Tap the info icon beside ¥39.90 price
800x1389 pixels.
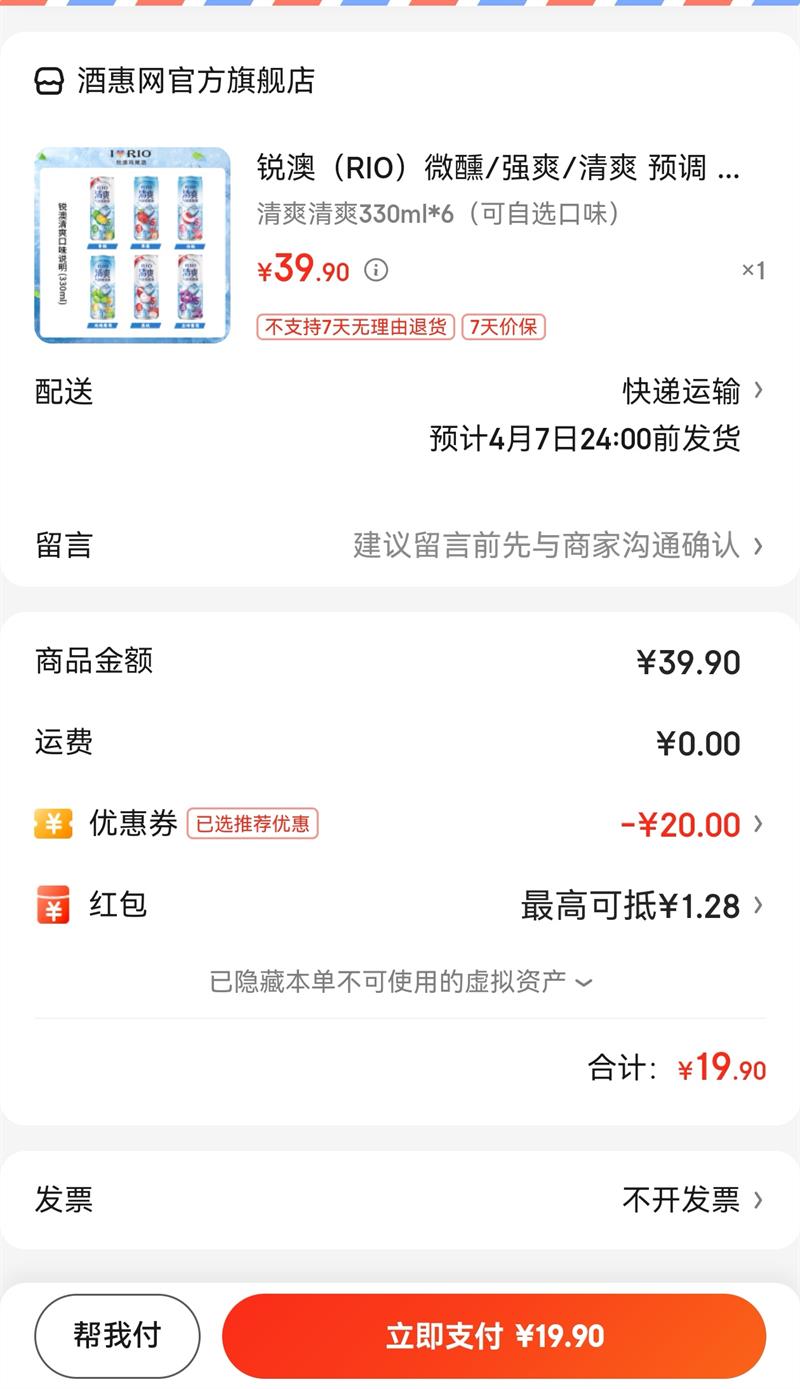pos(375,271)
